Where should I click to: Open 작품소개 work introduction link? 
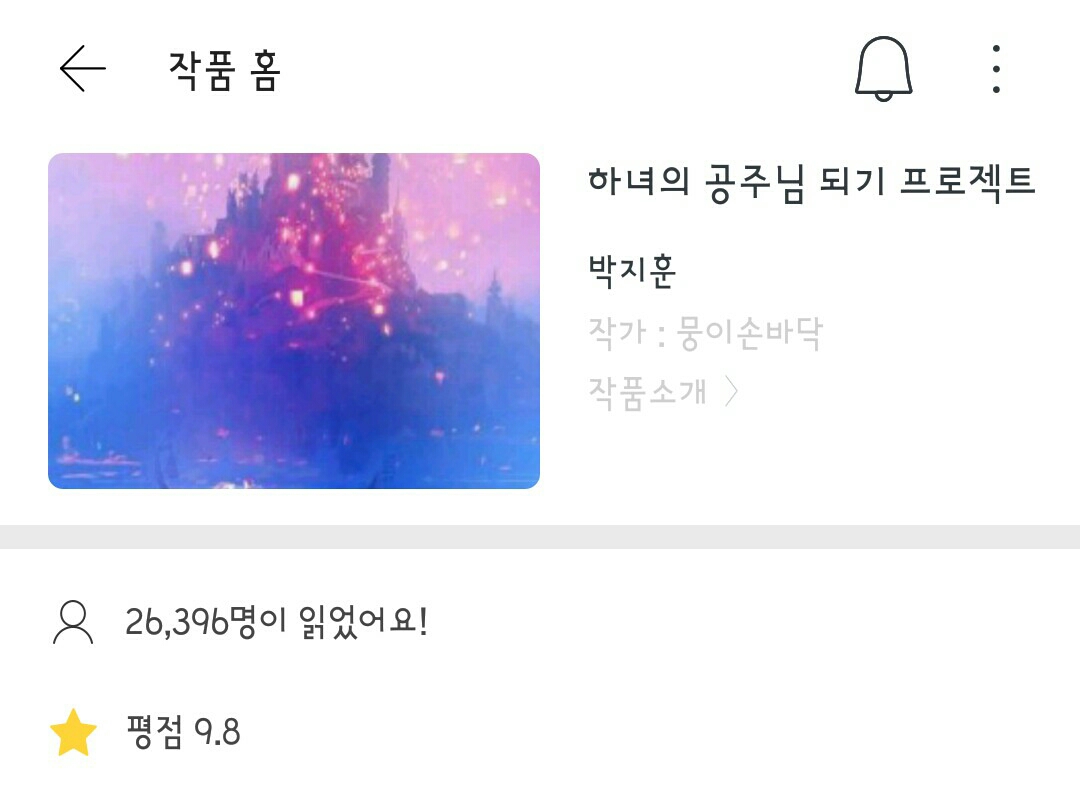[x=663, y=392]
